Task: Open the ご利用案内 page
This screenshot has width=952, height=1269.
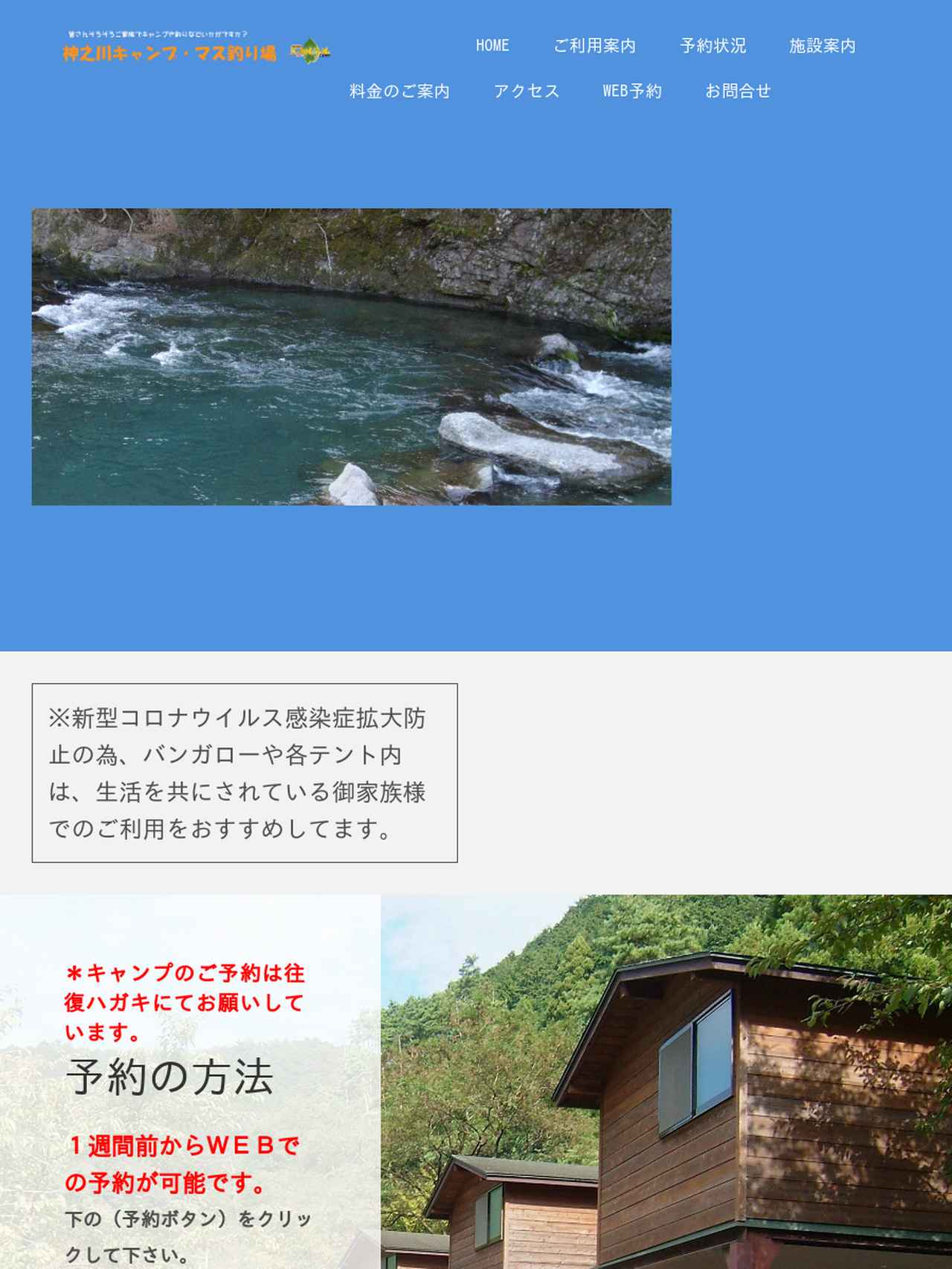Action: [x=594, y=46]
